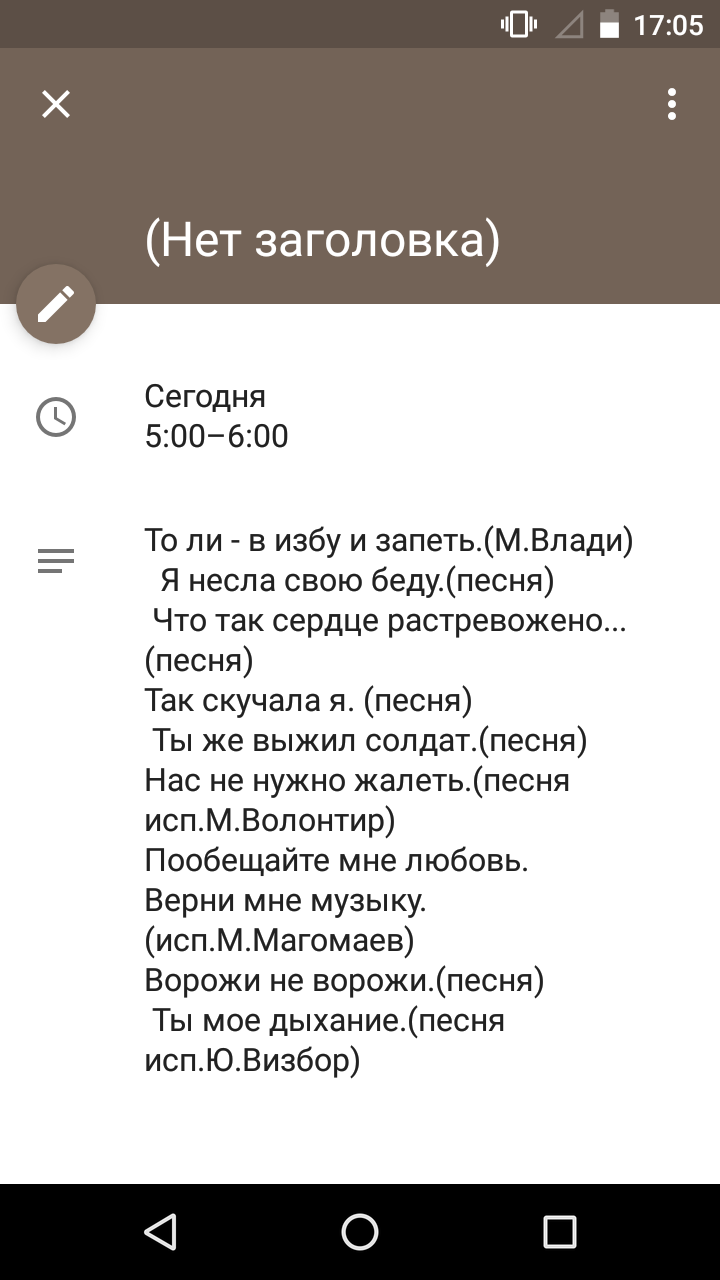Image resolution: width=720 pixels, height=1280 pixels.
Task: Close the event details view
Action: click(56, 104)
